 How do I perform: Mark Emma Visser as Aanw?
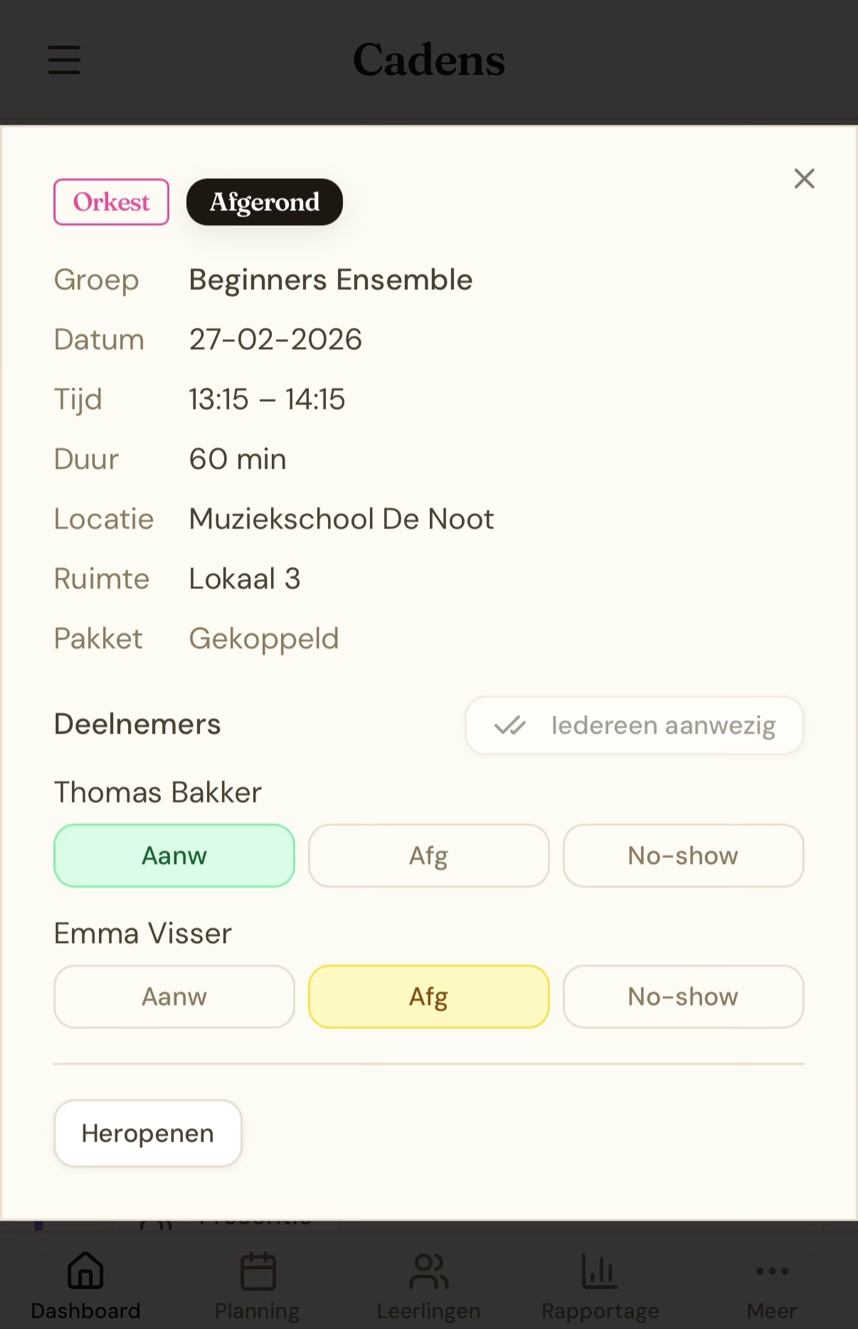173,996
